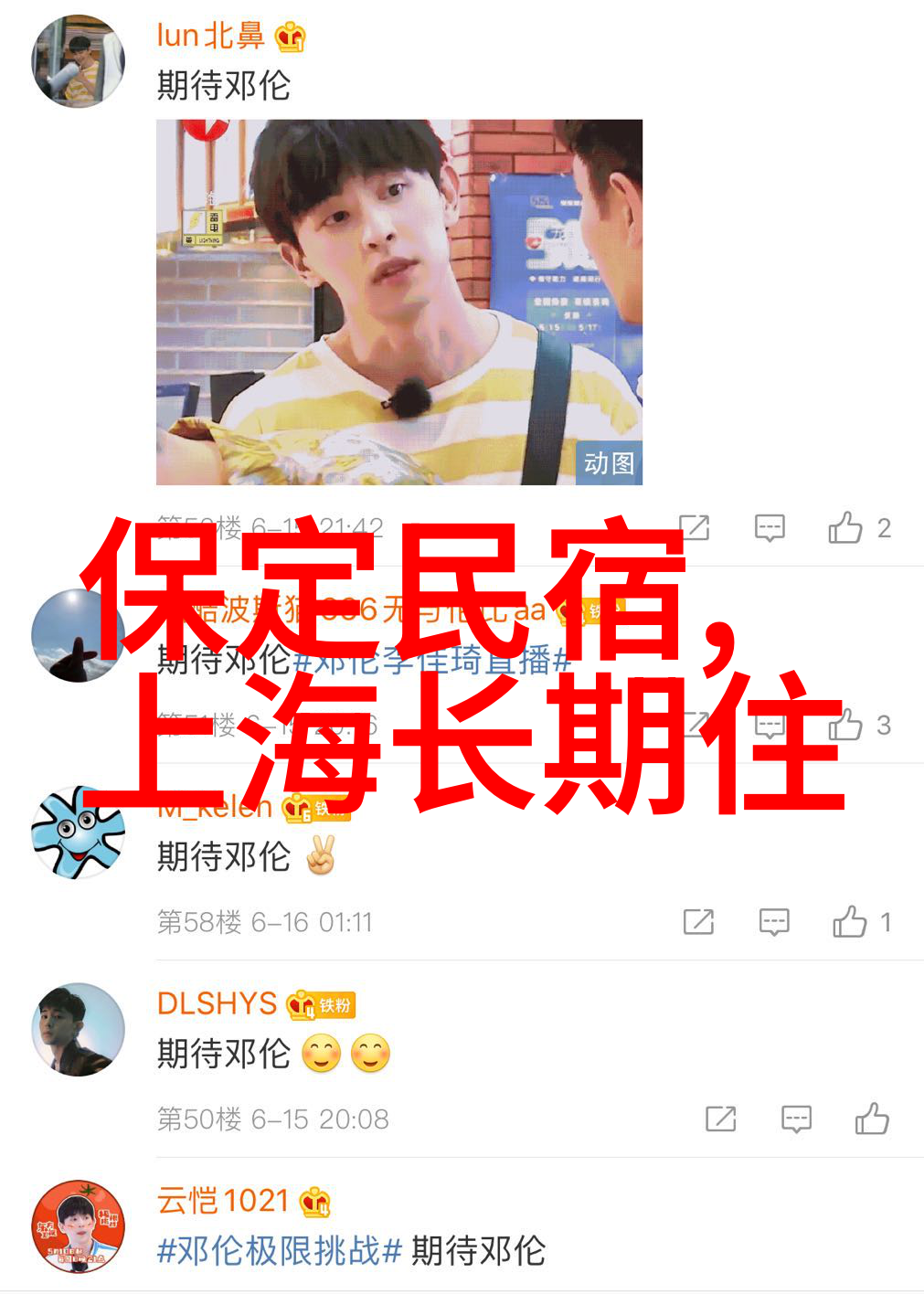Open the GIF in lun北鼻's comment
924x1294 pixels.
click(x=398, y=302)
